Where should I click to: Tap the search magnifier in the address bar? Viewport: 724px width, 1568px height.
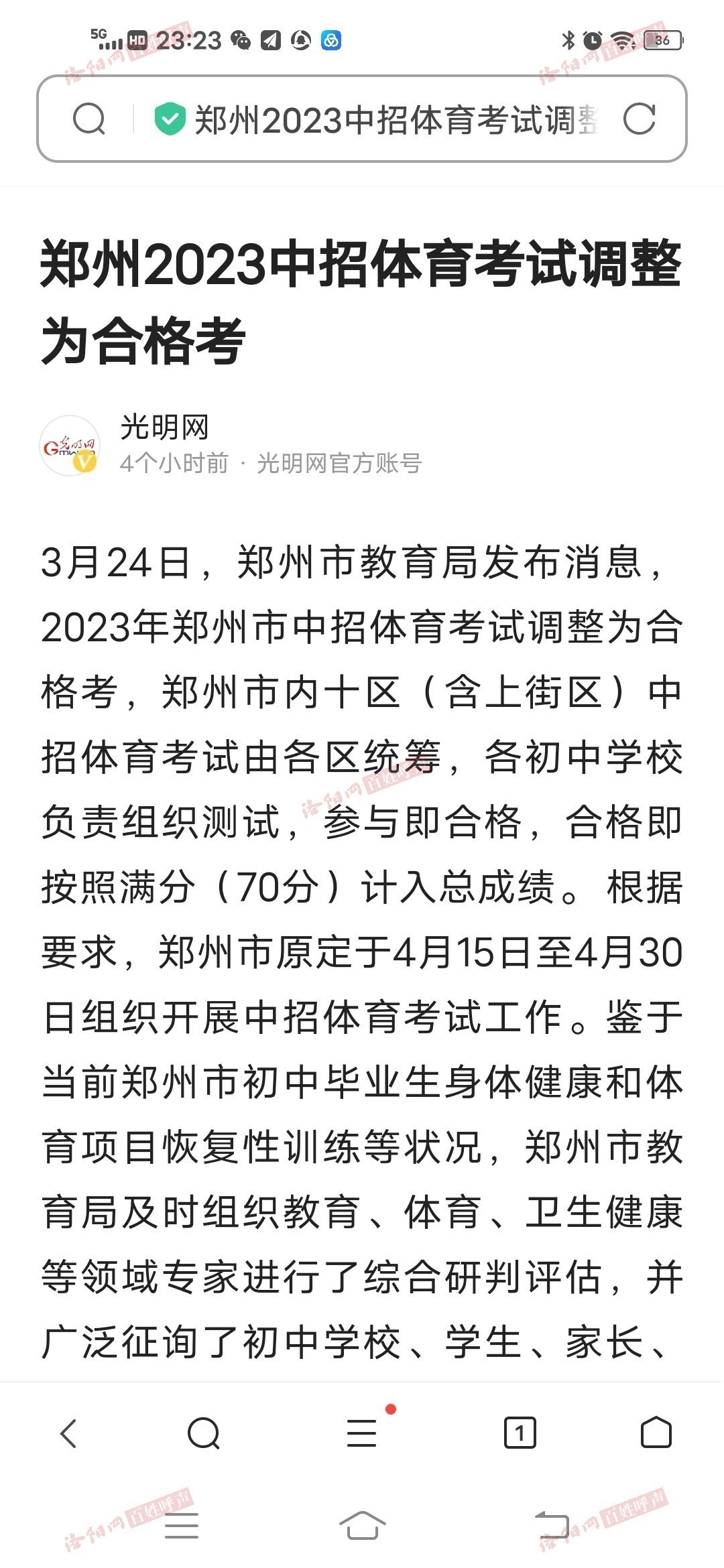pyautogui.click(x=89, y=119)
